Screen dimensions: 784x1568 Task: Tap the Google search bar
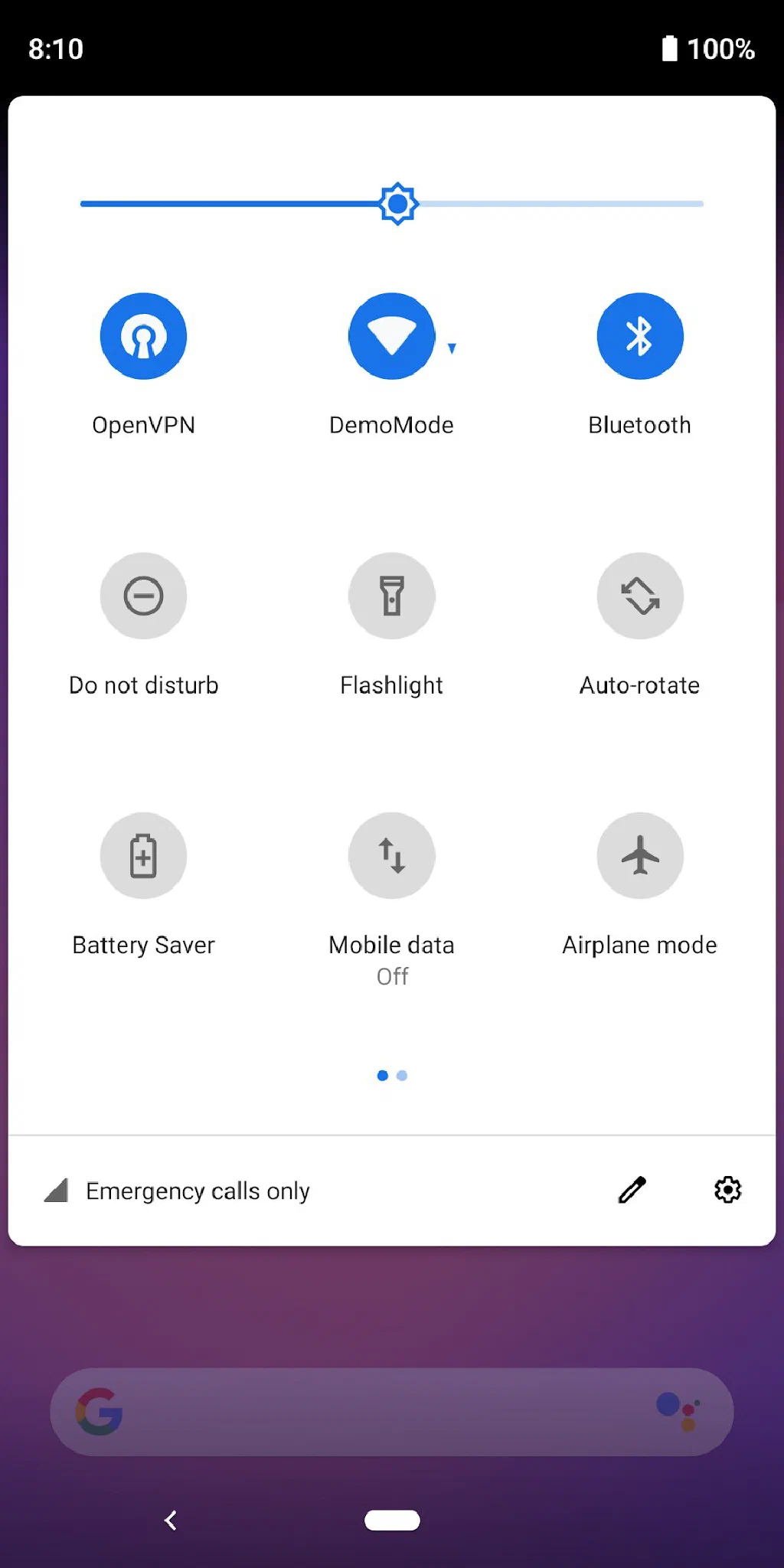(392, 1412)
